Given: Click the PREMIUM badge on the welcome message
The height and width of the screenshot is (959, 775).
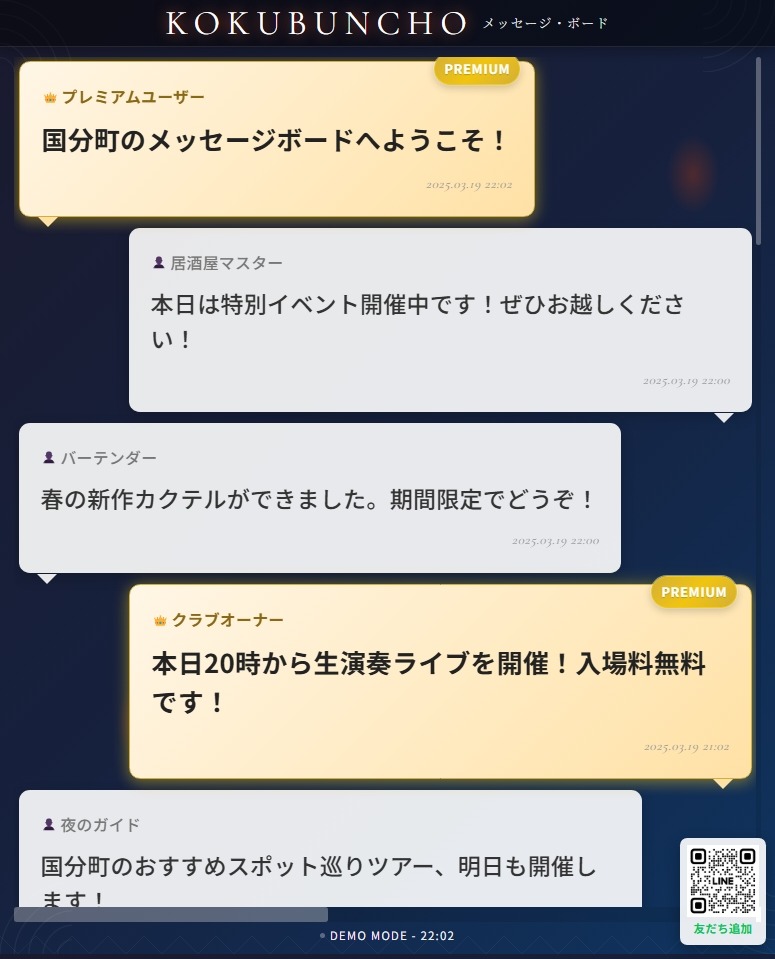Looking at the screenshot, I should (x=477, y=69).
